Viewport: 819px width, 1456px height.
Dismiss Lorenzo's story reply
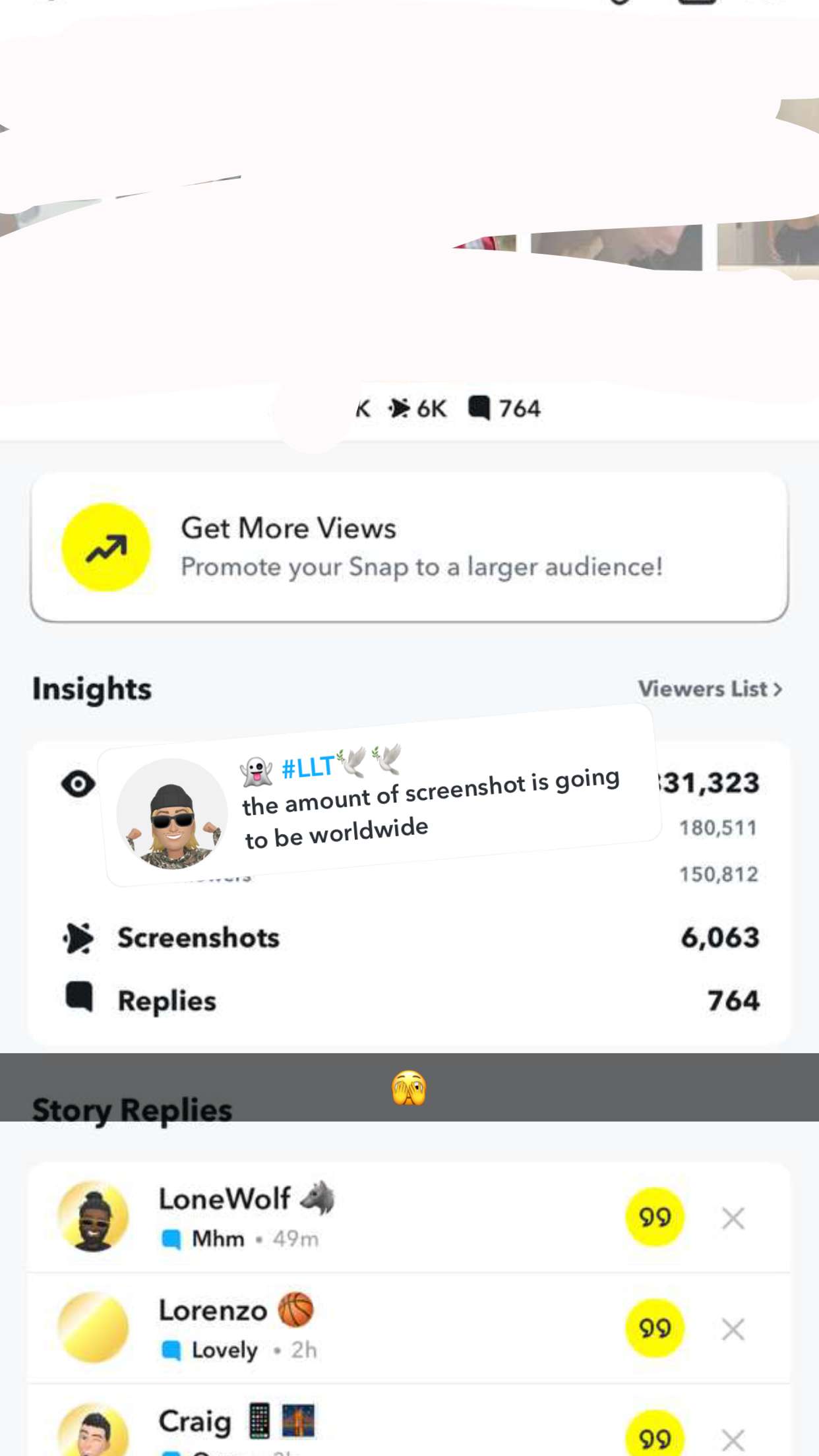click(x=733, y=1329)
